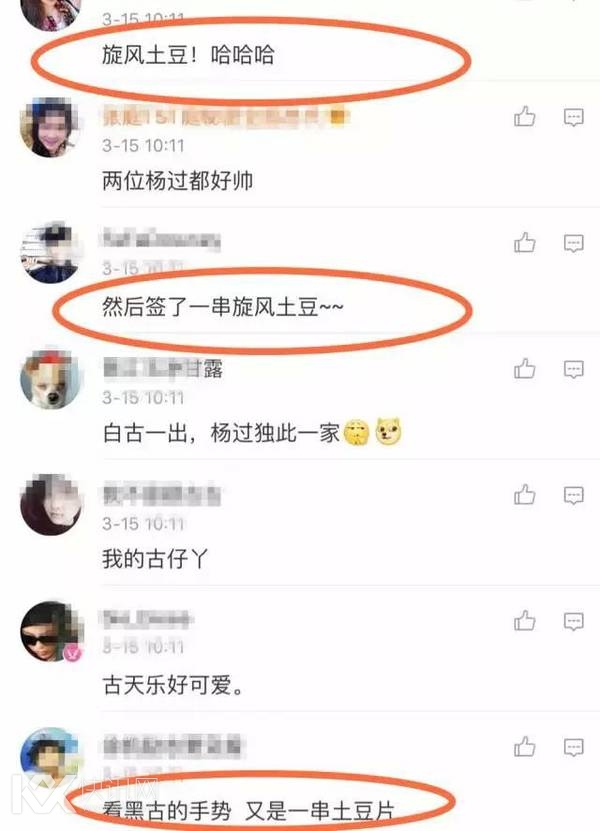Viewport: 600px width, 831px height.
Task: Like the comment "然后签了一串旋风土豆~~"
Action: 525,243
